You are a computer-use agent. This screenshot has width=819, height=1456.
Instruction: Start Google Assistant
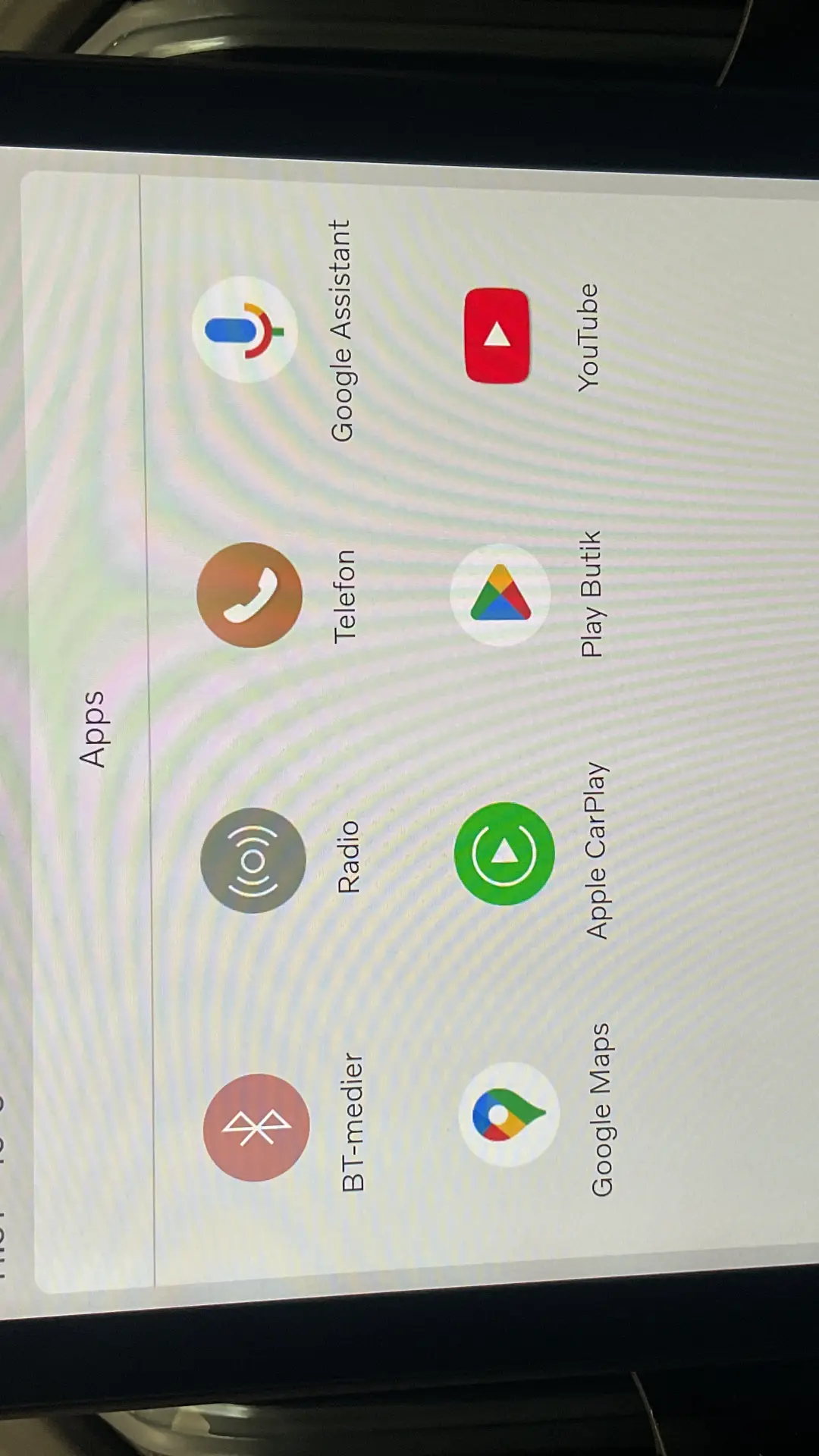(244, 330)
